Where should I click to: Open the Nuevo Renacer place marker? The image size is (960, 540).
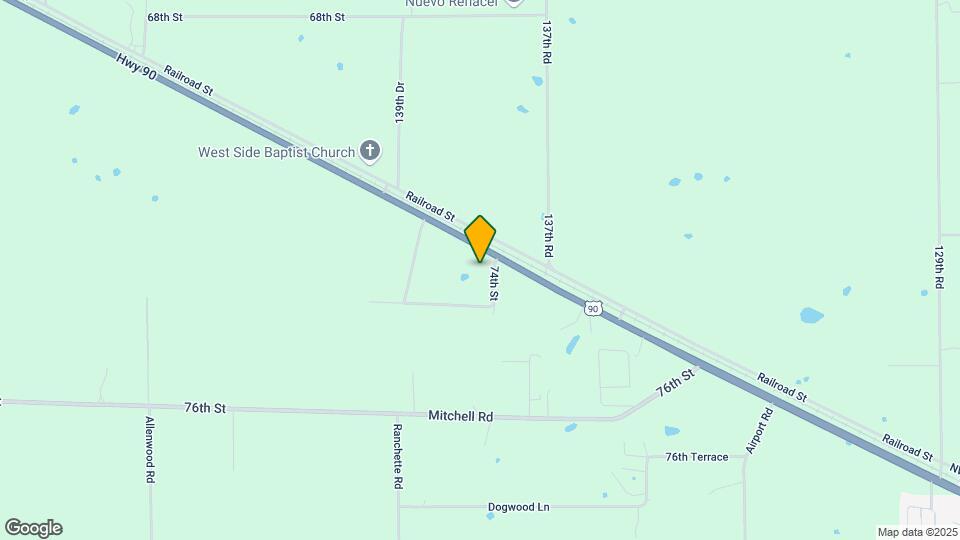pyautogui.click(x=513, y=2)
